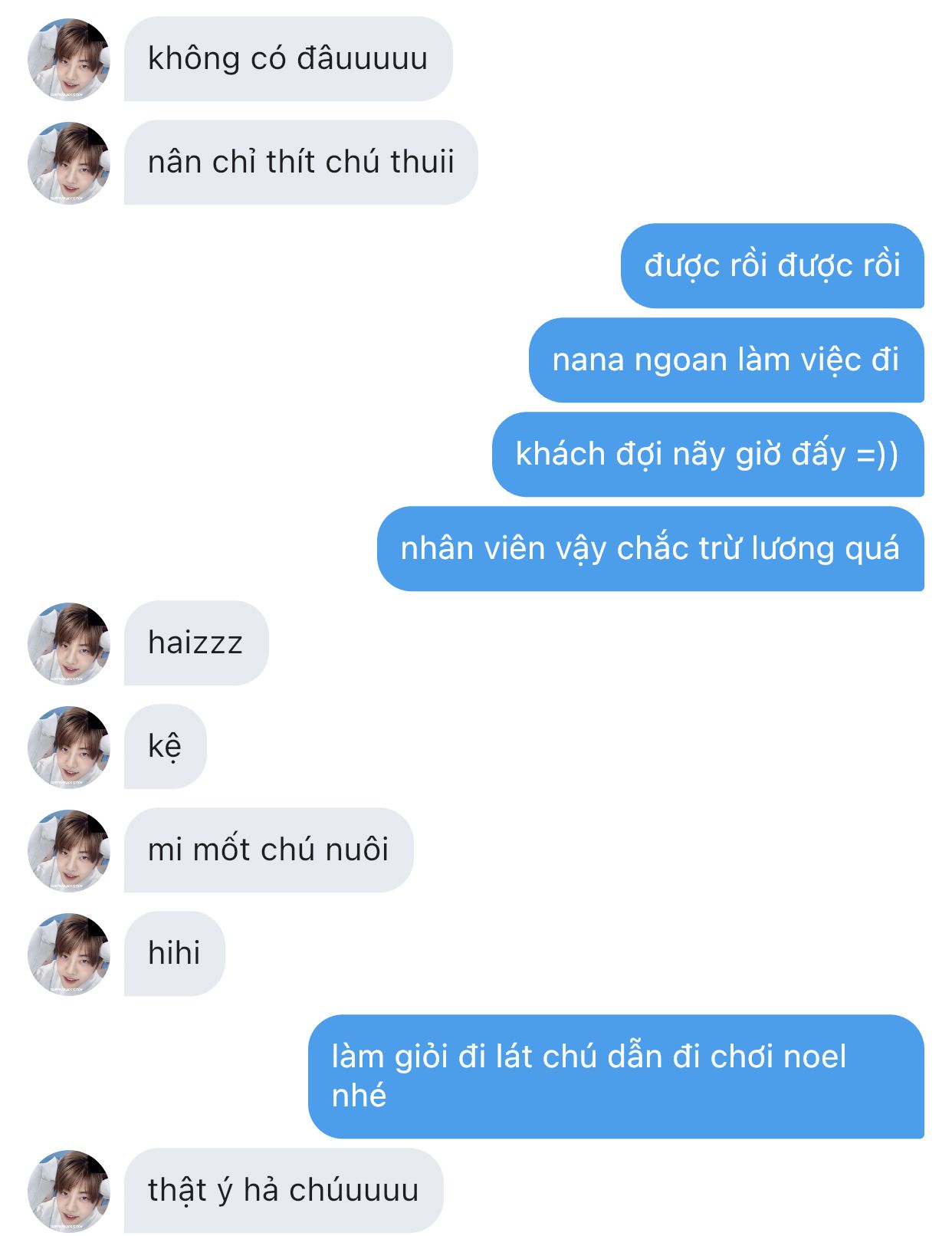Open avatar beside "mi mốt chú nuôi"
Screen dimensions: 952x1236
pos(68,850)
